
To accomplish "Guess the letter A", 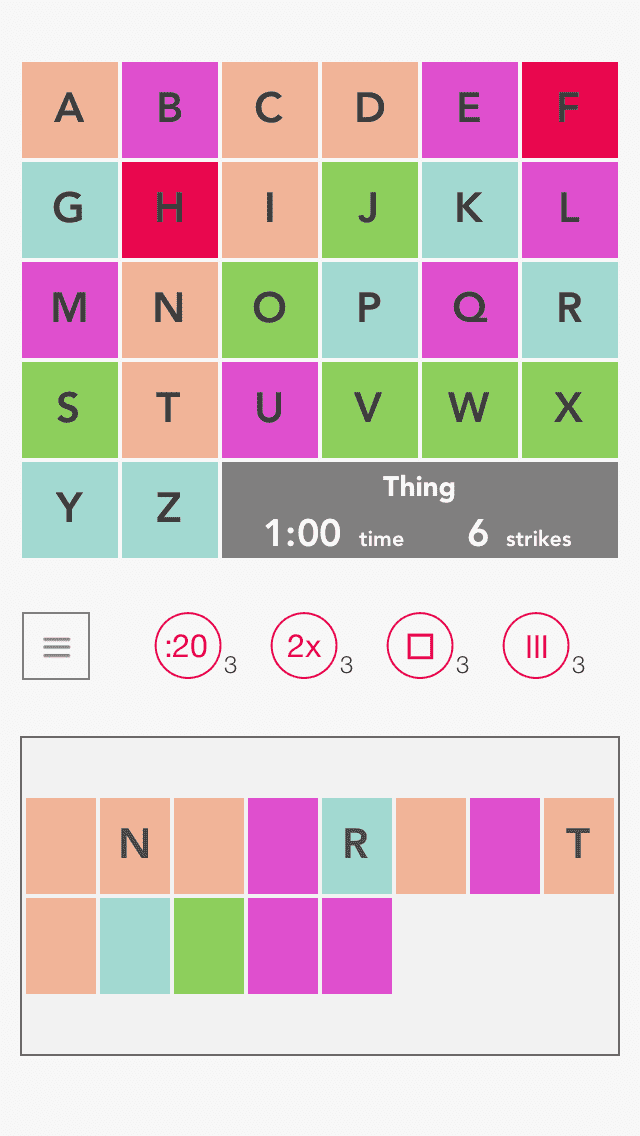I will [69, 109].
